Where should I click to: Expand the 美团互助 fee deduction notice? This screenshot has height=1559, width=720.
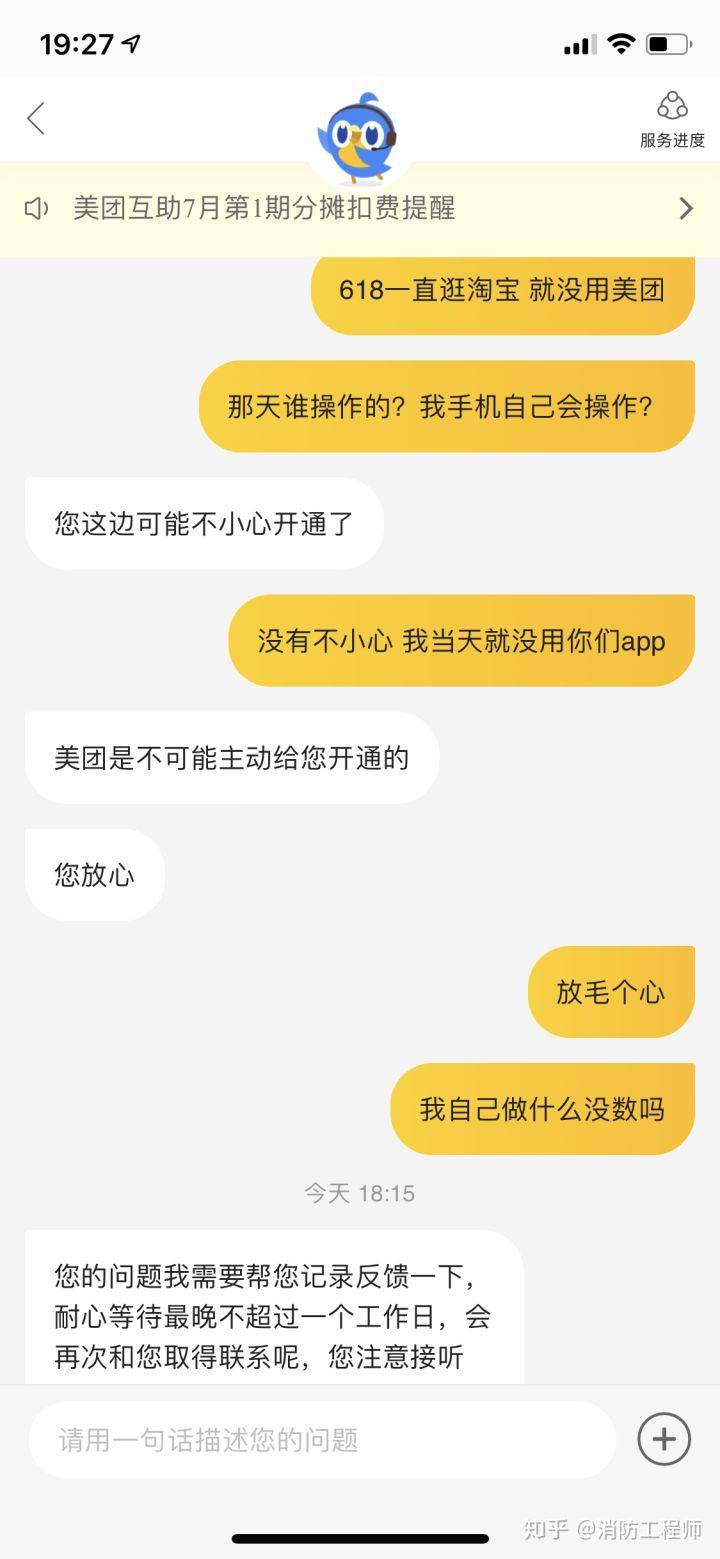tap(263, 208)
